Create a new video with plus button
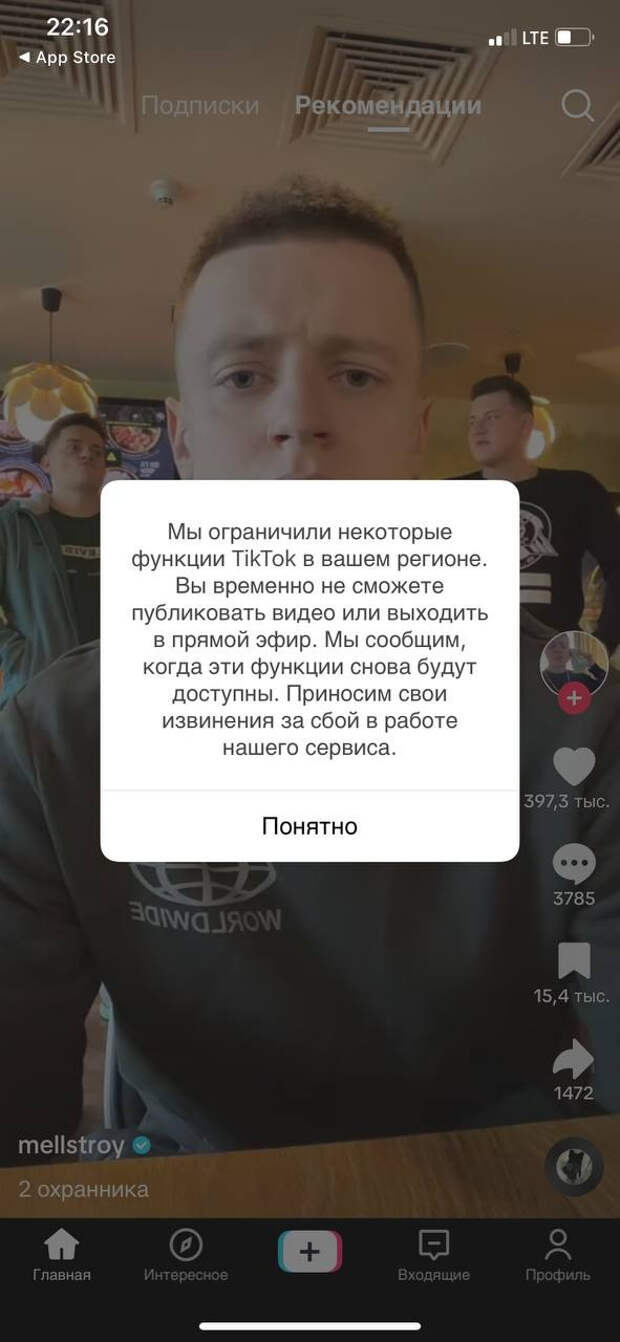 (310, 1251)
